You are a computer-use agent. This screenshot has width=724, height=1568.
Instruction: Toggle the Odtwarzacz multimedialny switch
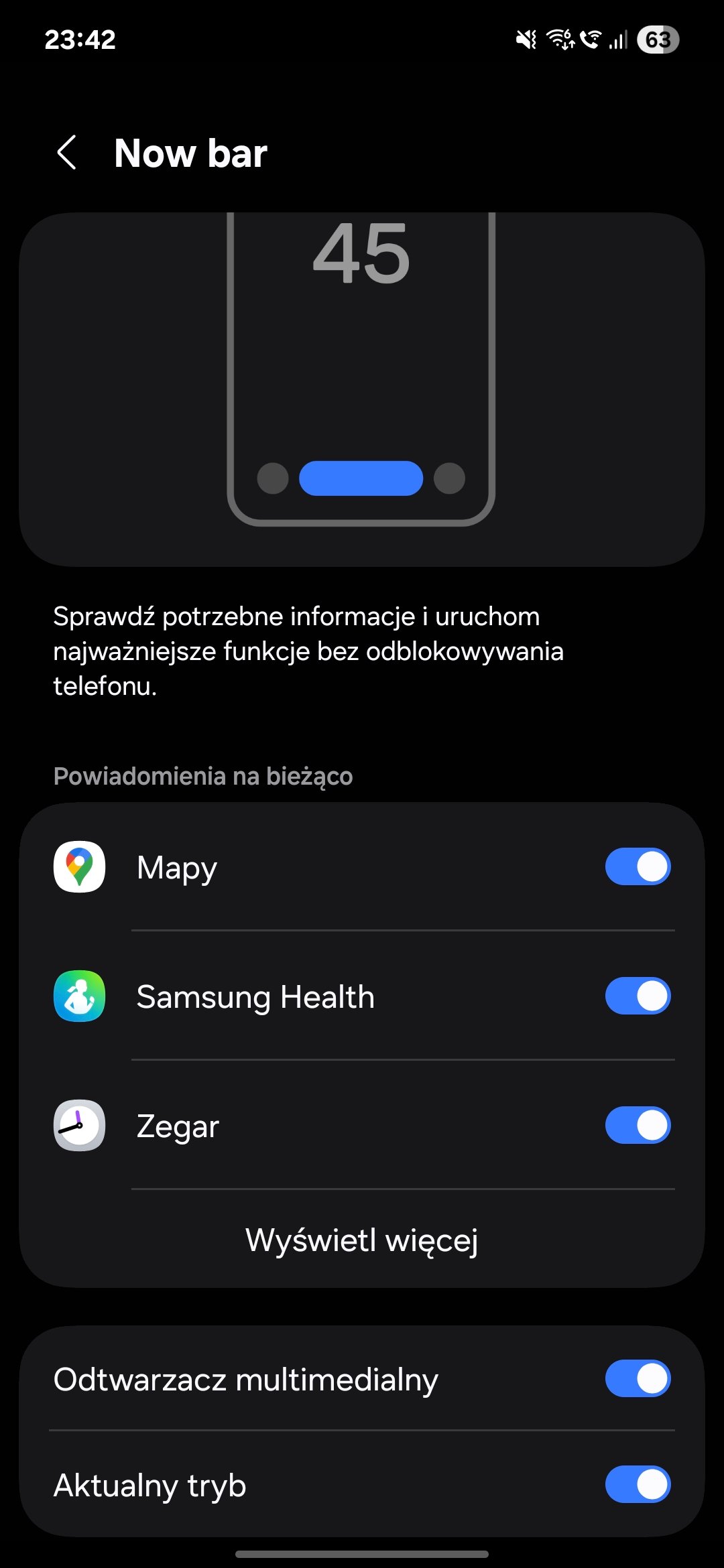(638, 1378)
